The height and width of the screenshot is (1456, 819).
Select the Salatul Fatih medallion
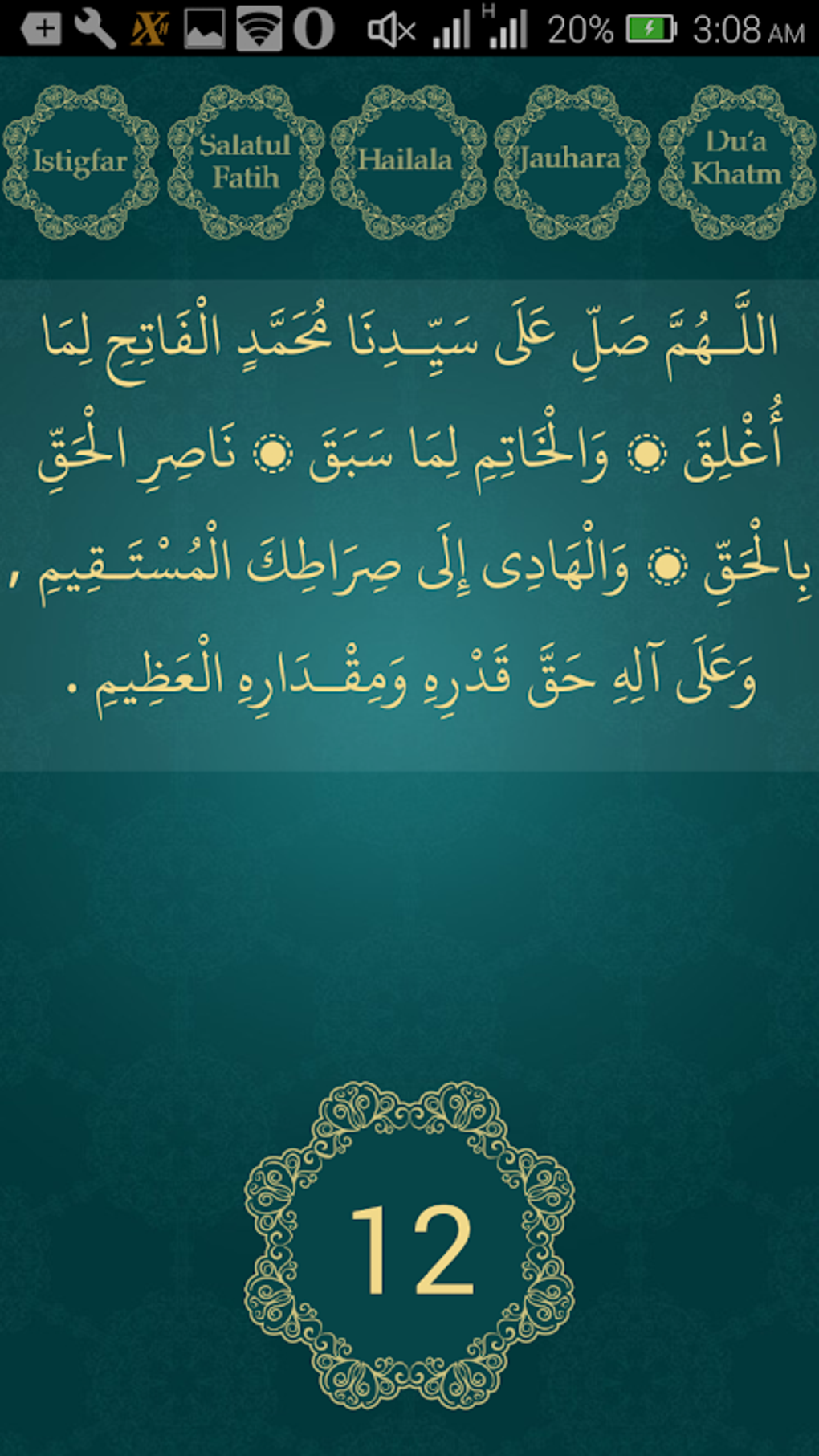[245, 159]
